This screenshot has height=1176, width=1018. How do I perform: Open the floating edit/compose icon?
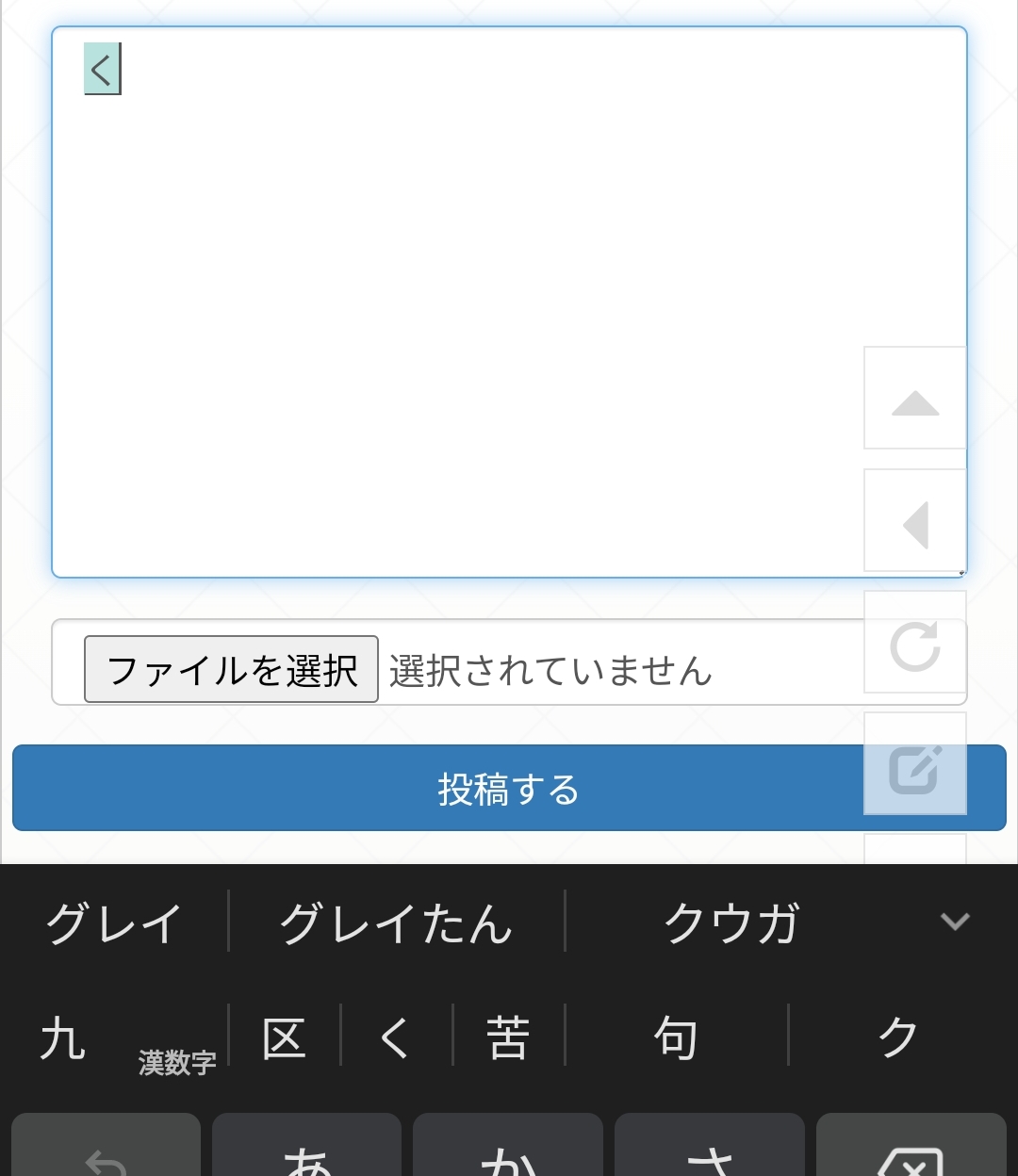pos(915,764)
